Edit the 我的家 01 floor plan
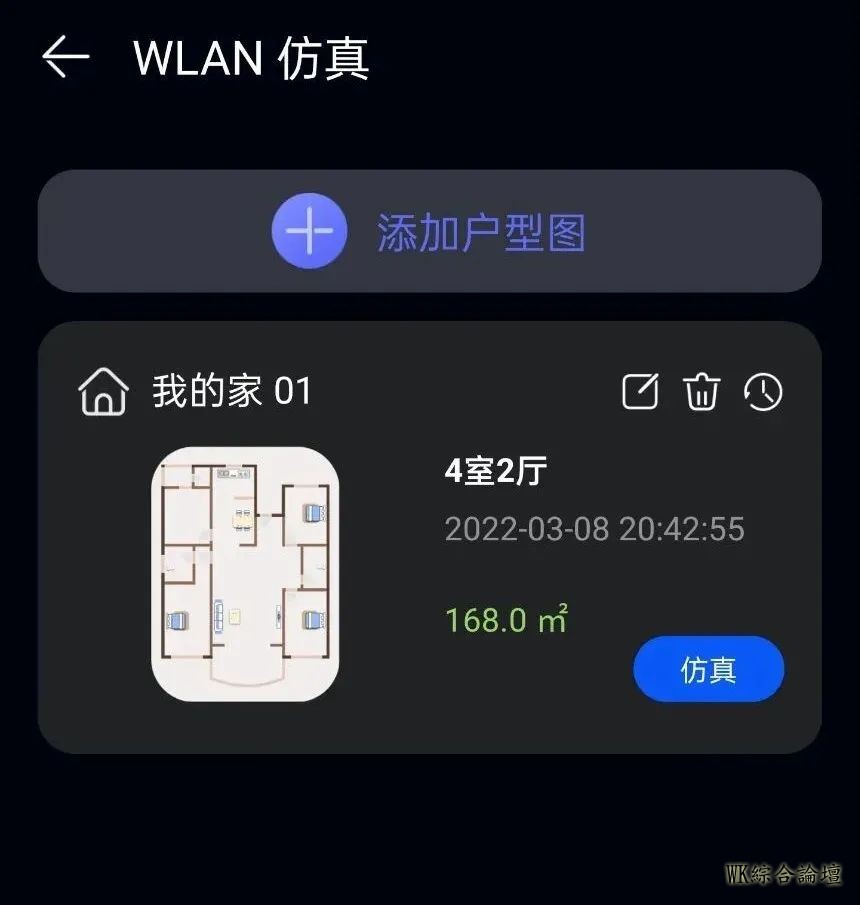 (640, 391)
